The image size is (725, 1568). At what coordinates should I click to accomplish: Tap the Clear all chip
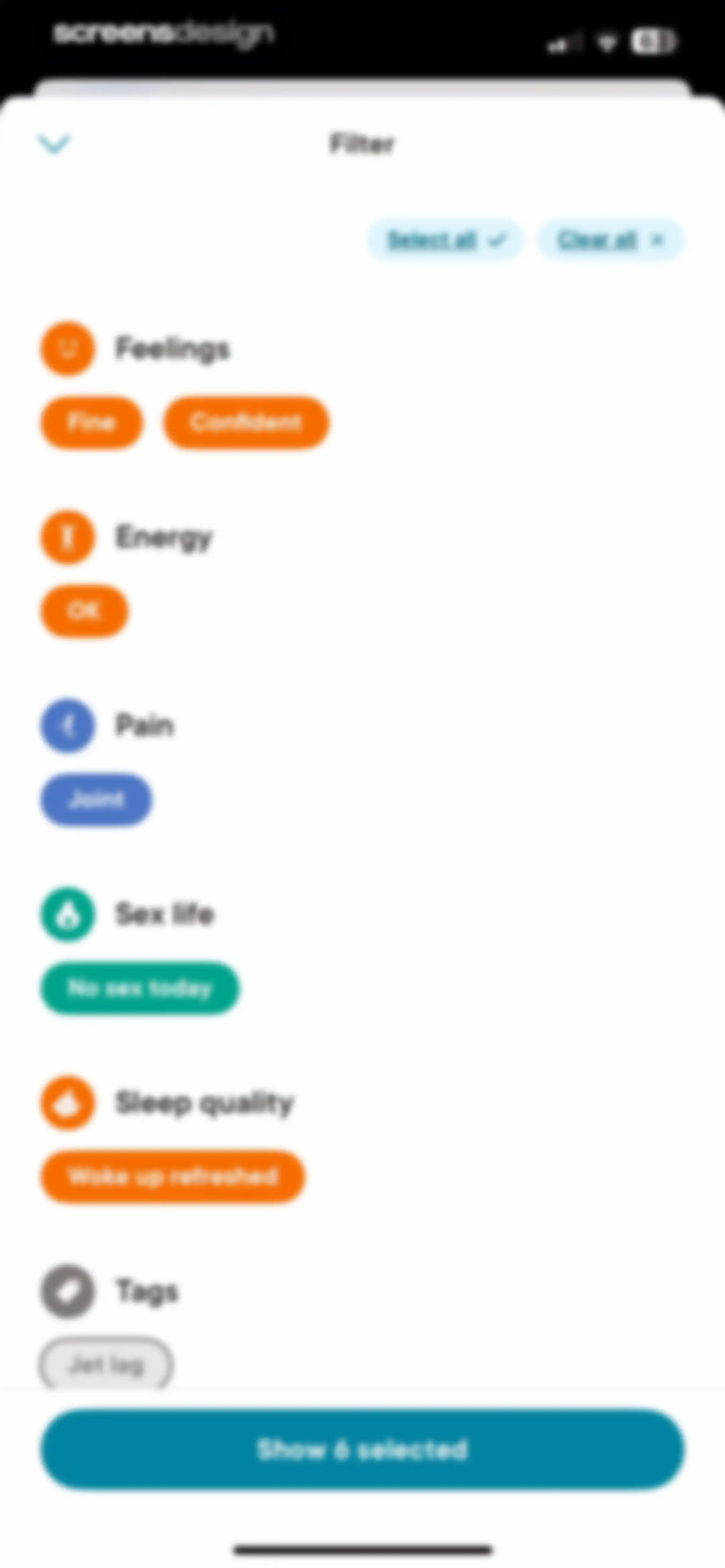[611, 240]
